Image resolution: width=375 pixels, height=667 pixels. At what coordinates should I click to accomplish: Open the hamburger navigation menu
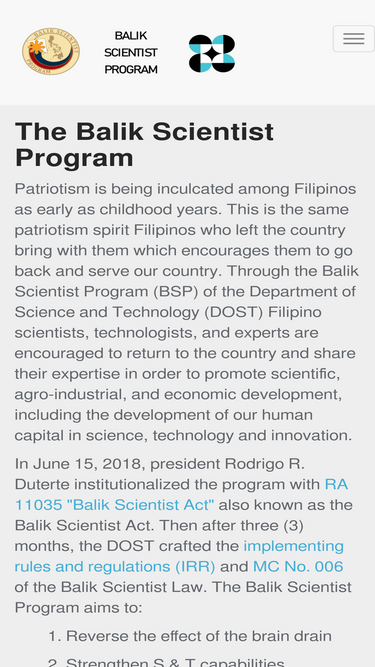pos(354,39)
